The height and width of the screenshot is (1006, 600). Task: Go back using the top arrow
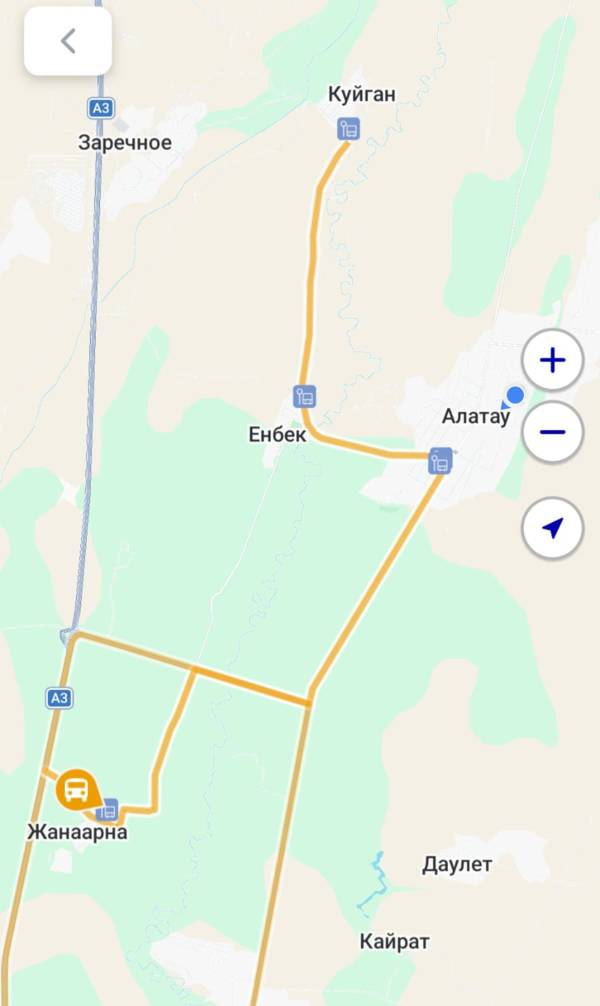(67, 41)
